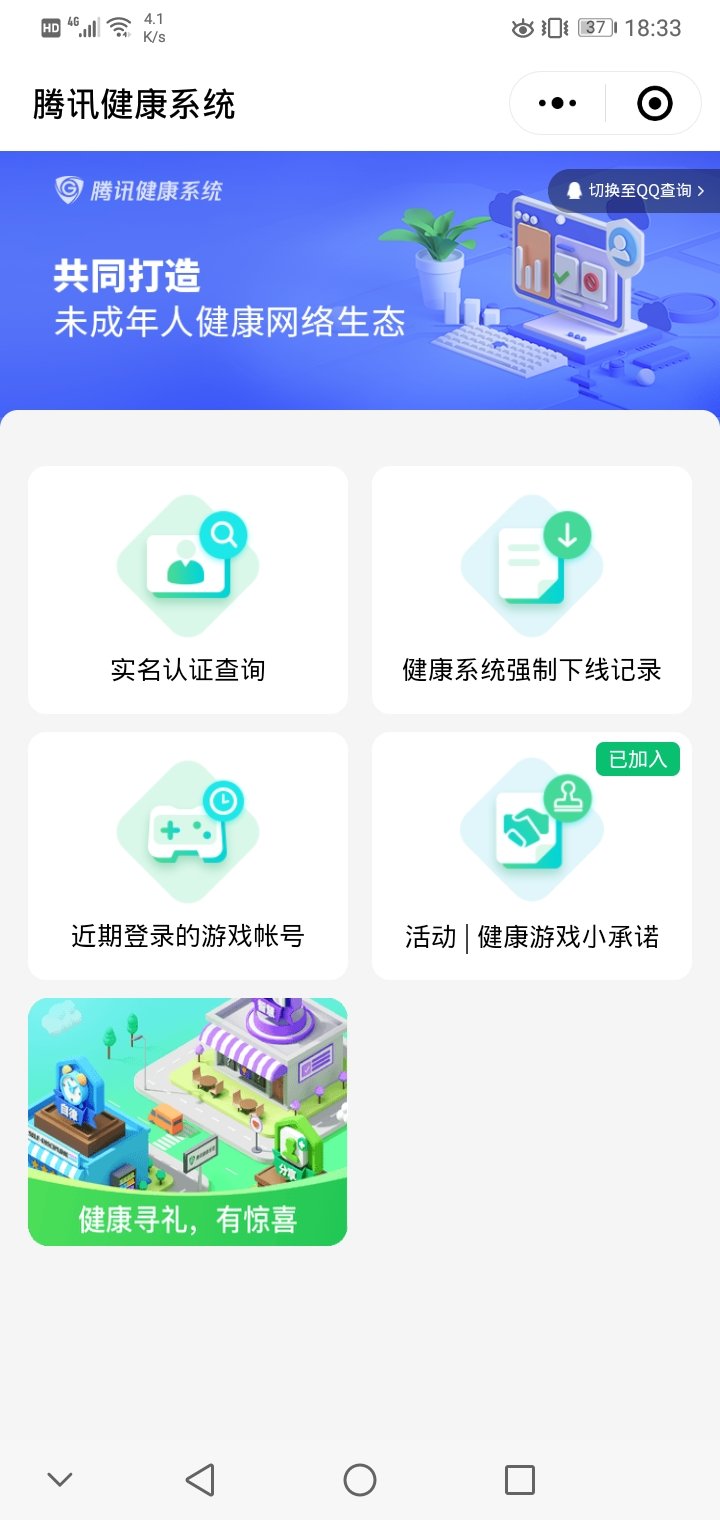Switch to QQ query via 切换至QQ查询
The height and width of the screenshot is (1520, 720).
click(x=635, y=190)
